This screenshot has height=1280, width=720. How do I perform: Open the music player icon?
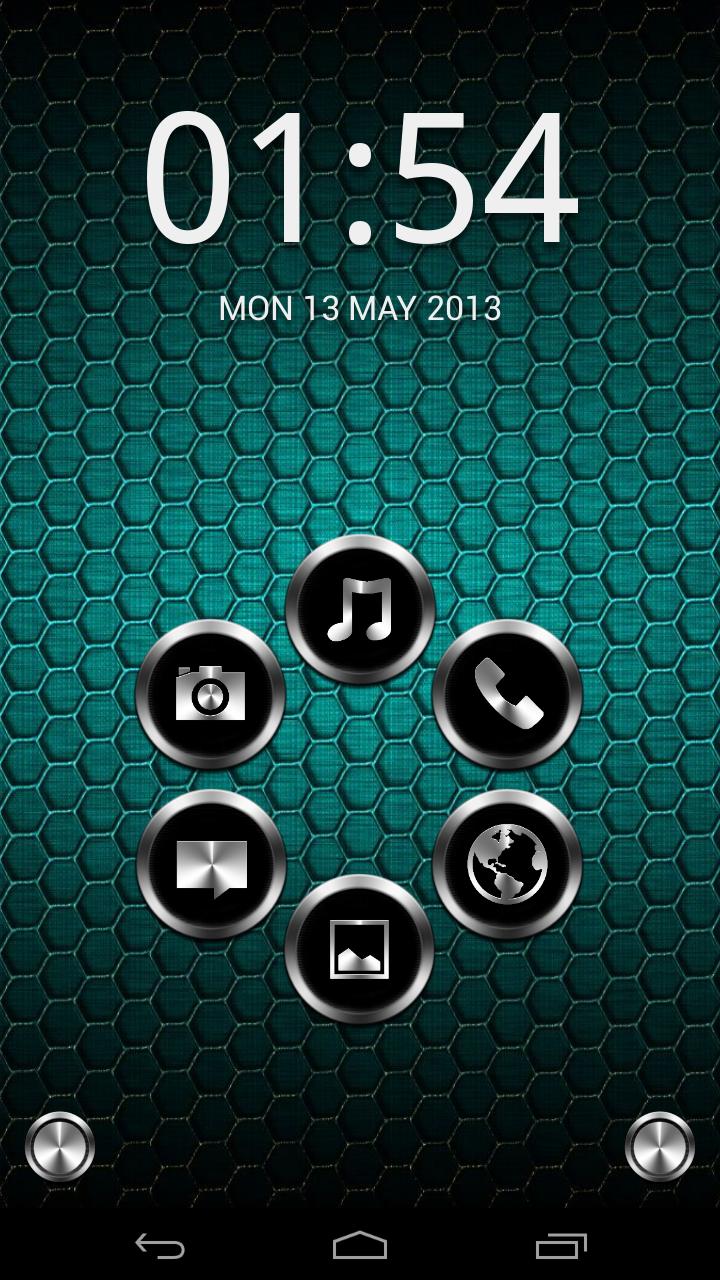(x=360, y=609)
